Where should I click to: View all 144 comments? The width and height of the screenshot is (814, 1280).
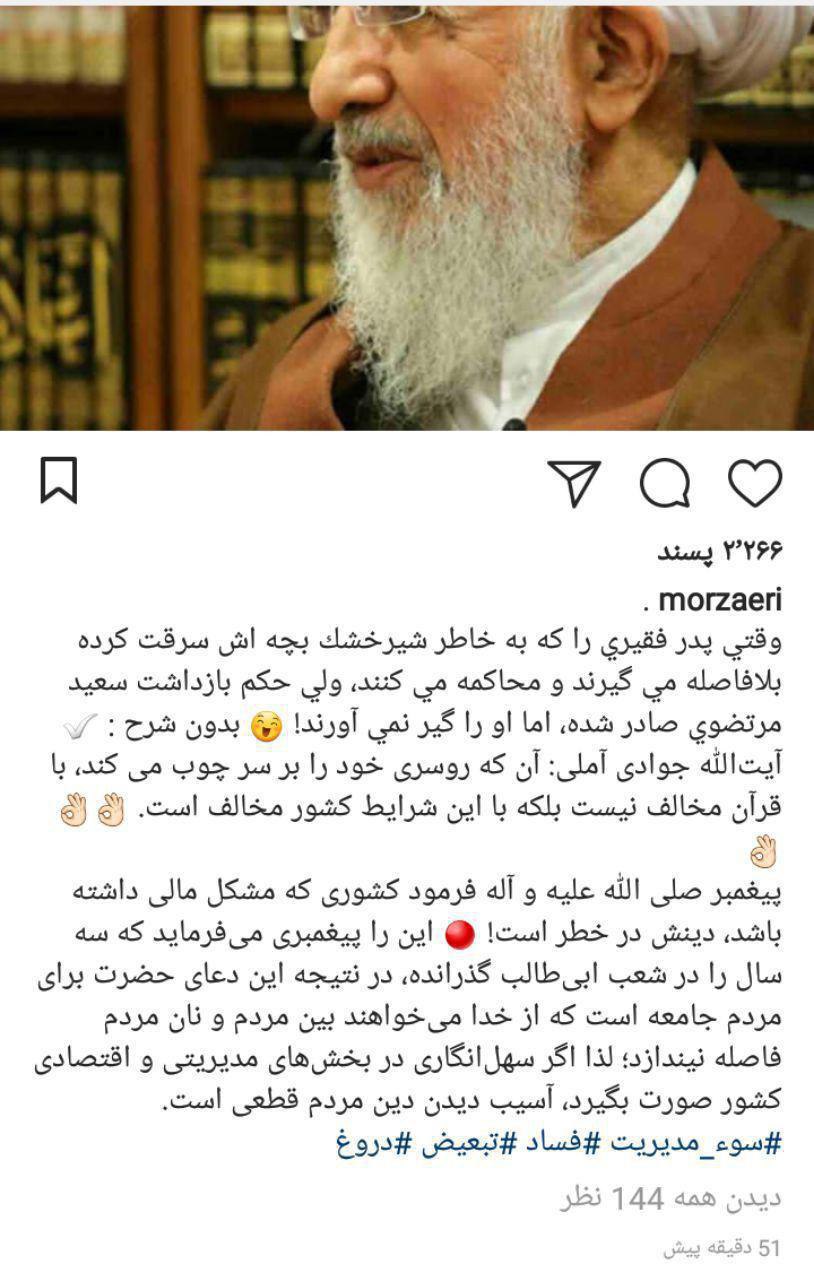click(670, 1198)
